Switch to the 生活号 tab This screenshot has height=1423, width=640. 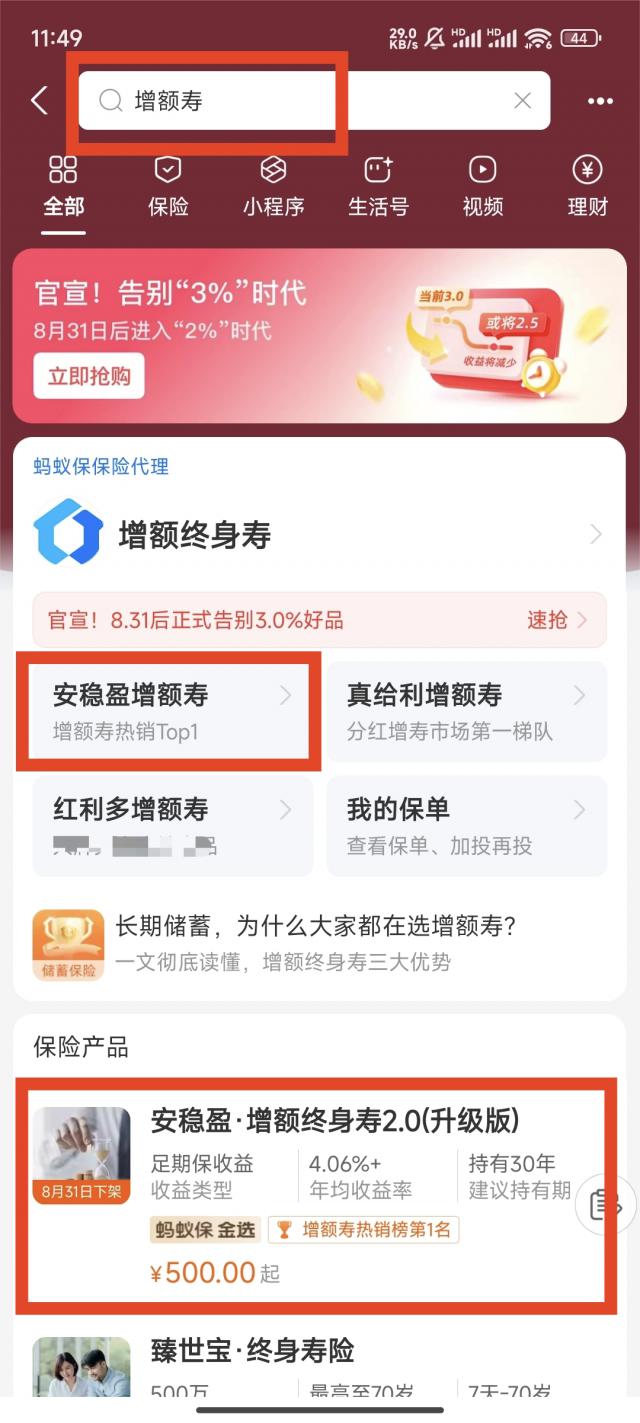(378, 186)
